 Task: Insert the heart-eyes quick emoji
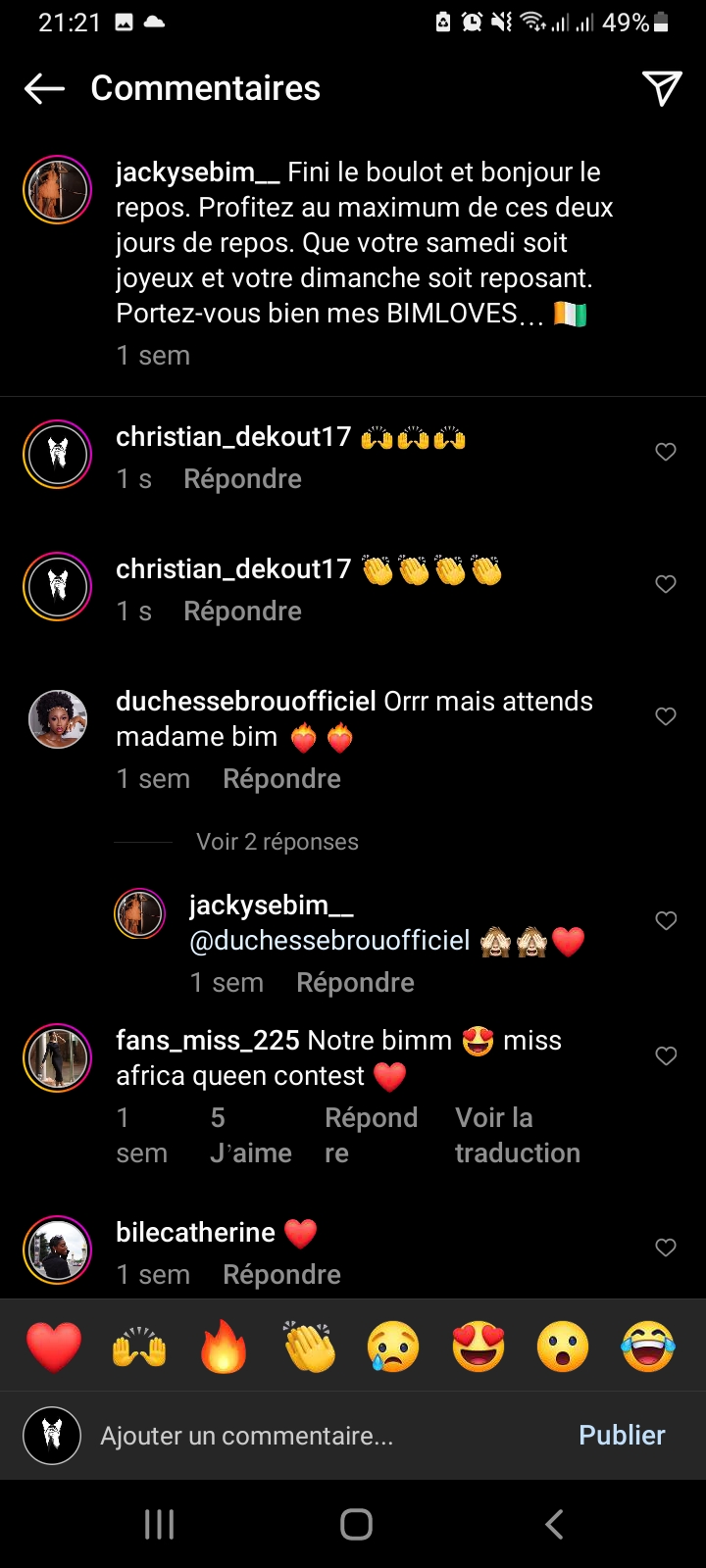479,1347
